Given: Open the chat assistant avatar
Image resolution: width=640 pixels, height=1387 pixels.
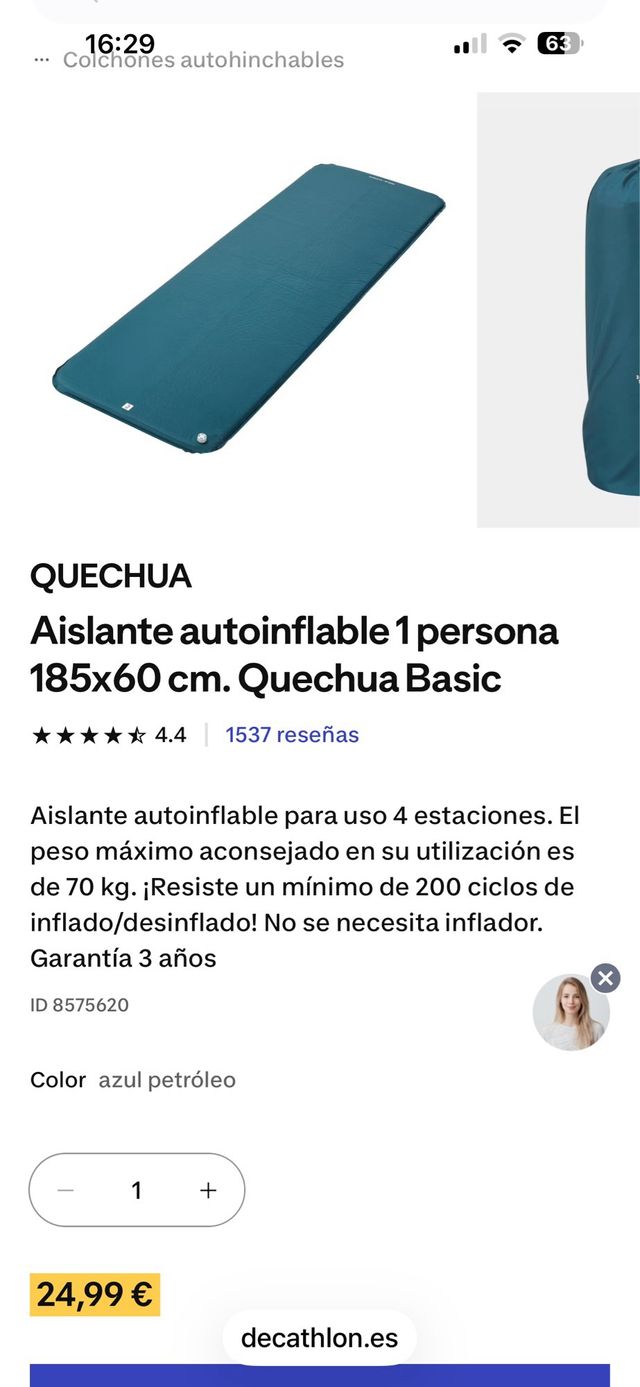Looking at the screenshot, I should (570, 1013).
